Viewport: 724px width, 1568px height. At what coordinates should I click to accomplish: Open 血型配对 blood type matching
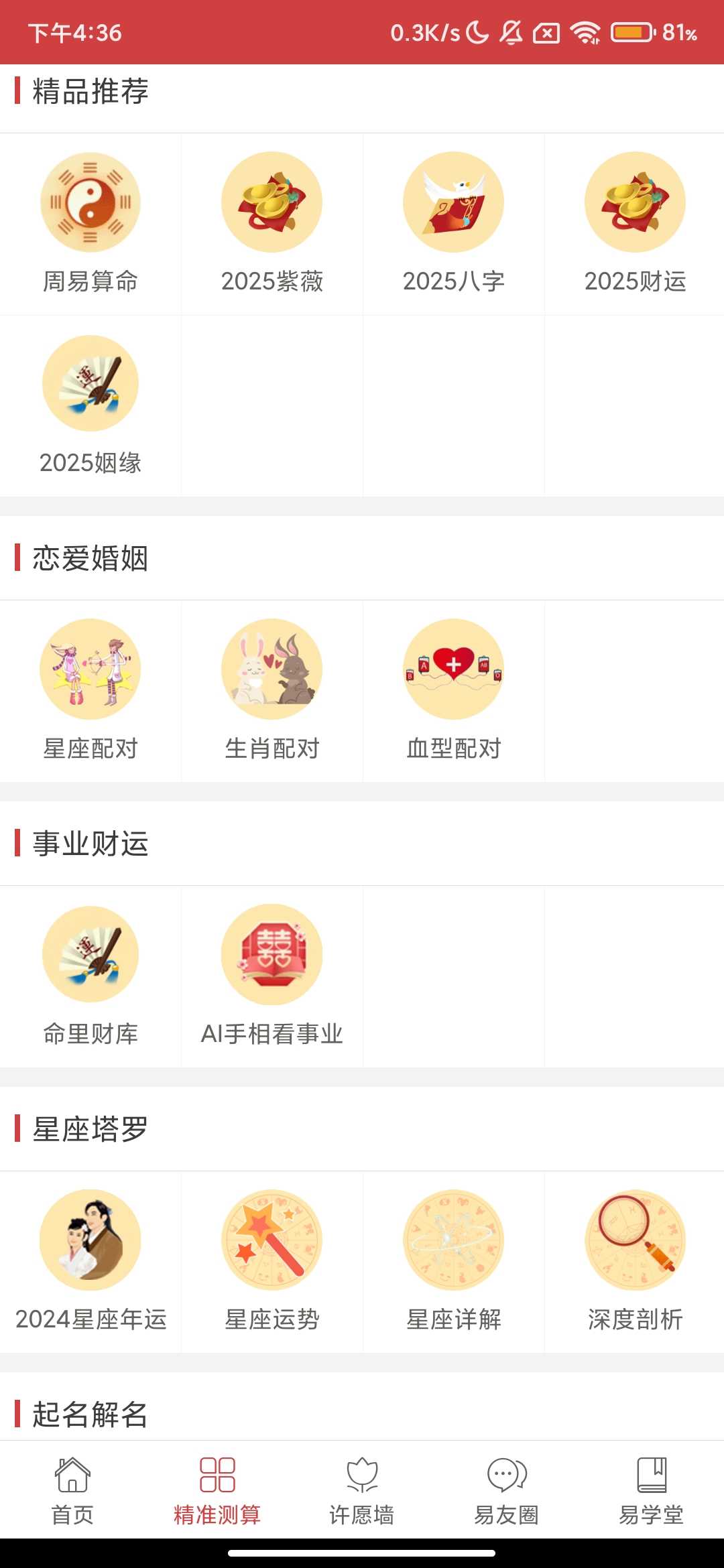[454, 691]
